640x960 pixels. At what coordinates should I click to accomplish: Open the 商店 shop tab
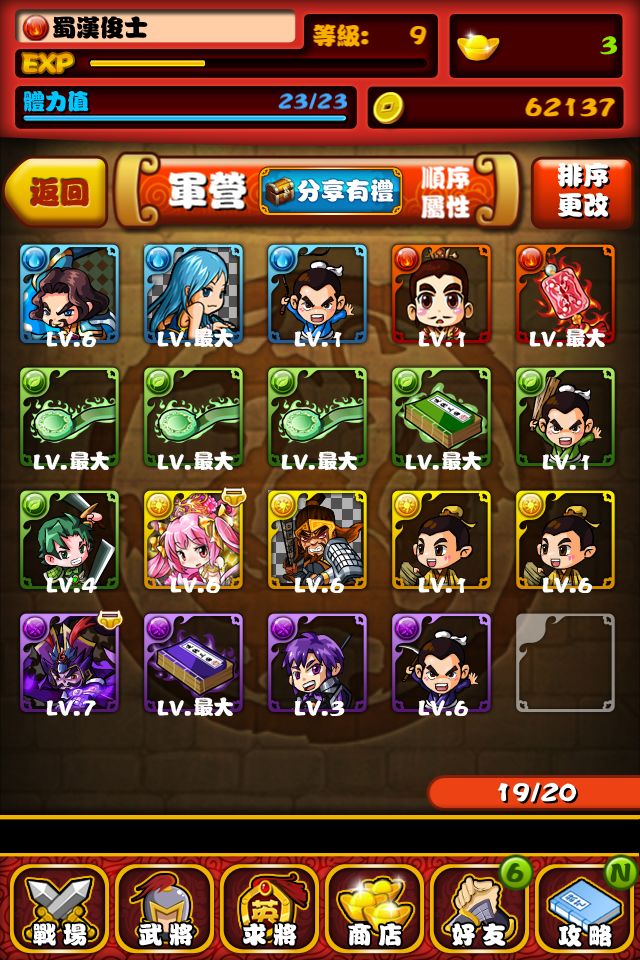375,909
